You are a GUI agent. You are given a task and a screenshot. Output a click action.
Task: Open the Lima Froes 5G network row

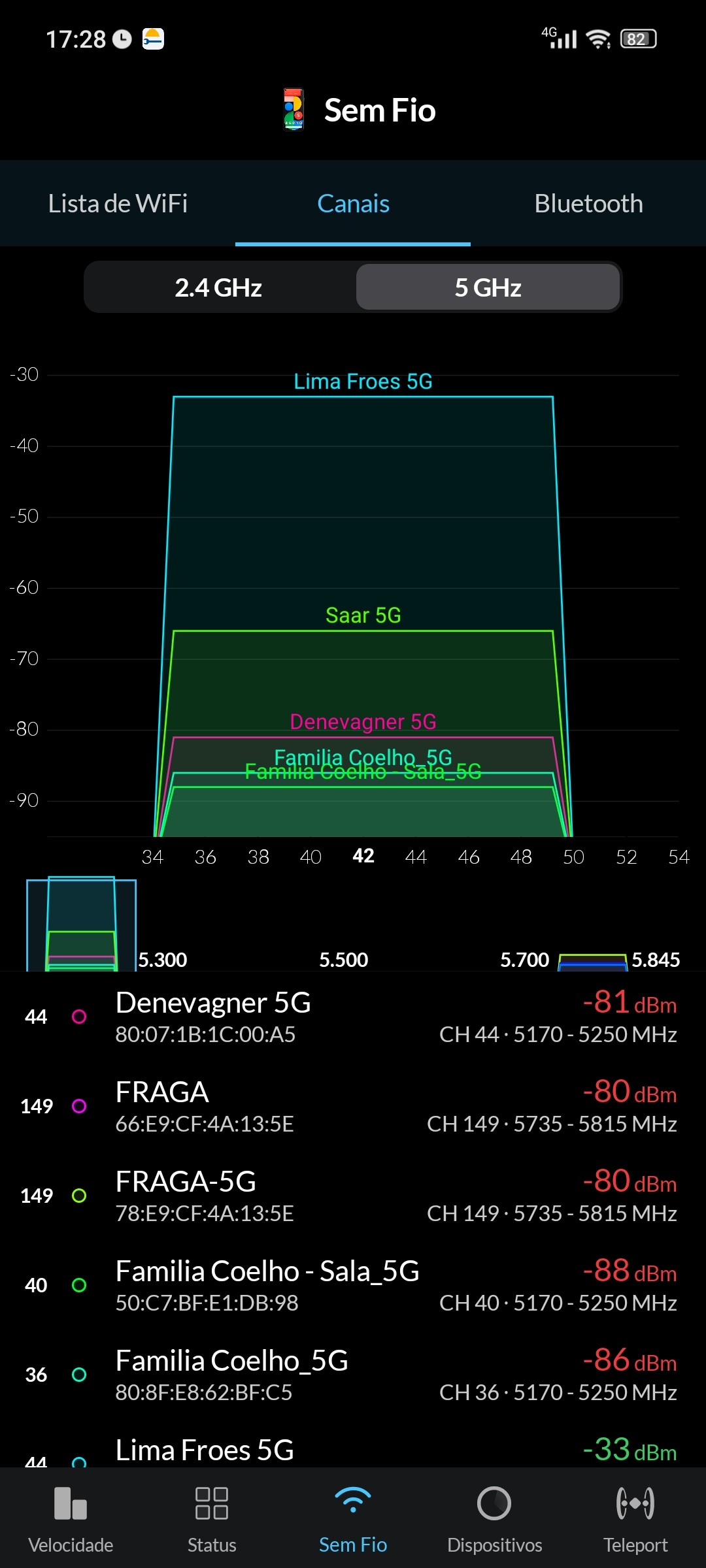click(x=353, y=1452)
